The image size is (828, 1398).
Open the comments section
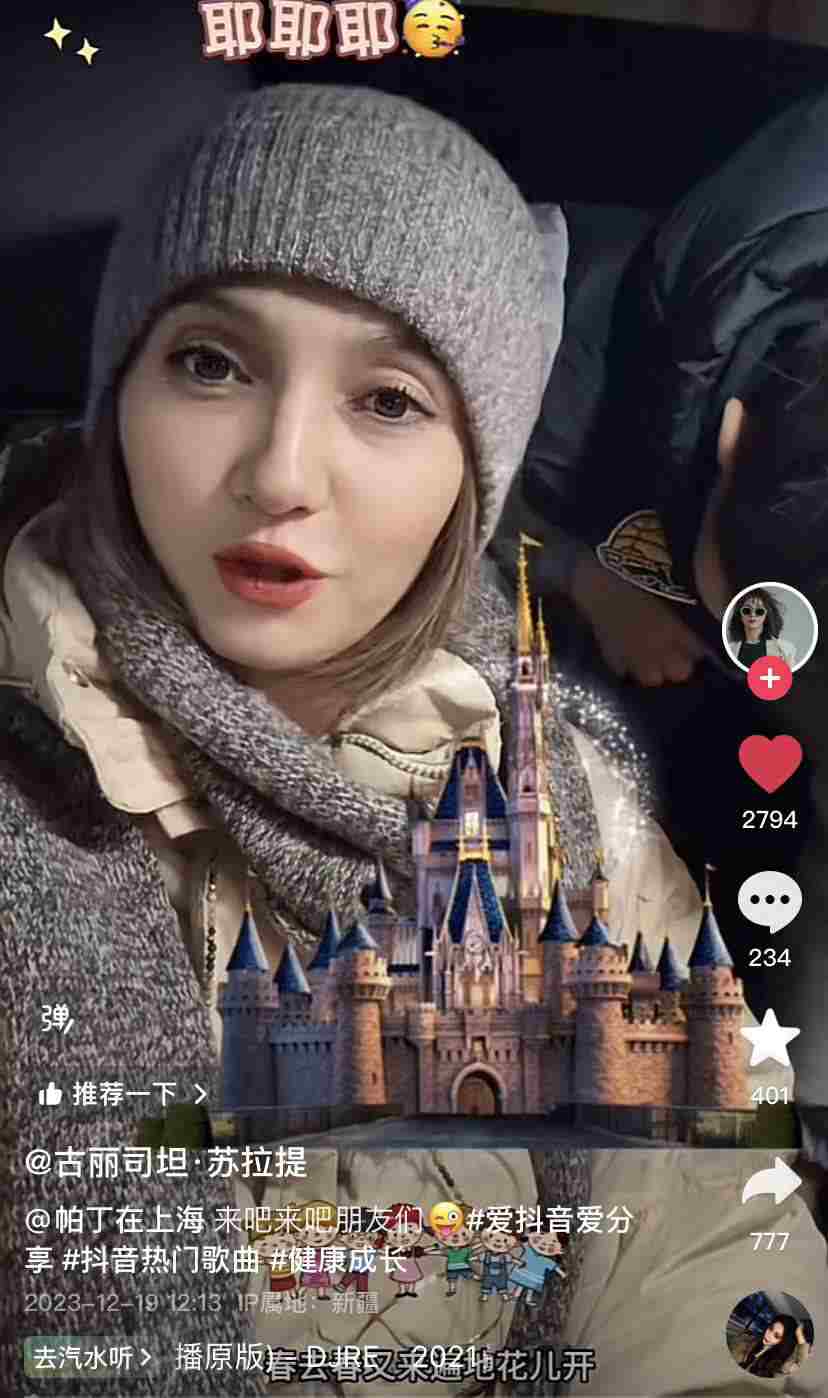pyautogui.click(x=769, y=903)
